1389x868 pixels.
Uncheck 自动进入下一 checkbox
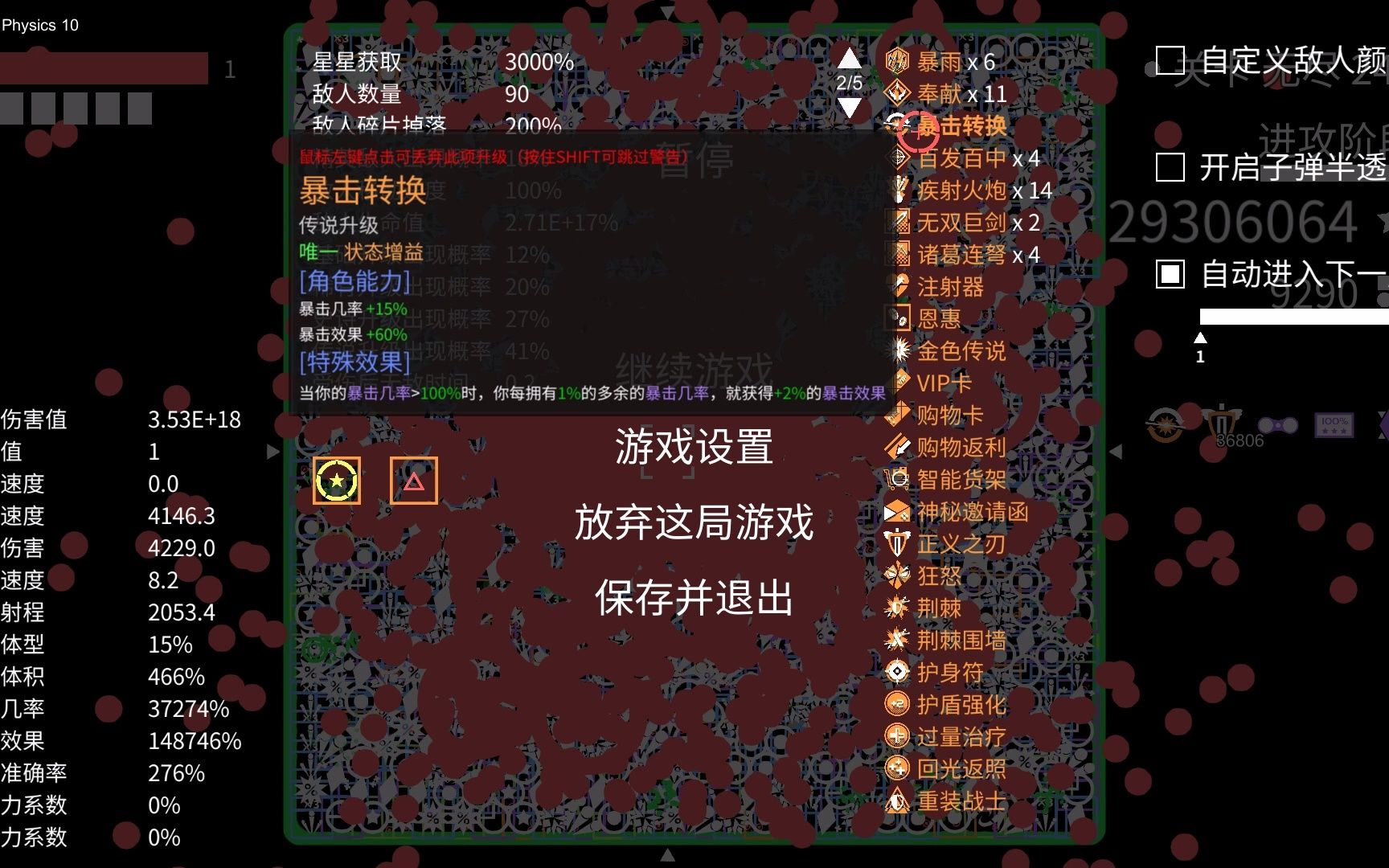1170,274
